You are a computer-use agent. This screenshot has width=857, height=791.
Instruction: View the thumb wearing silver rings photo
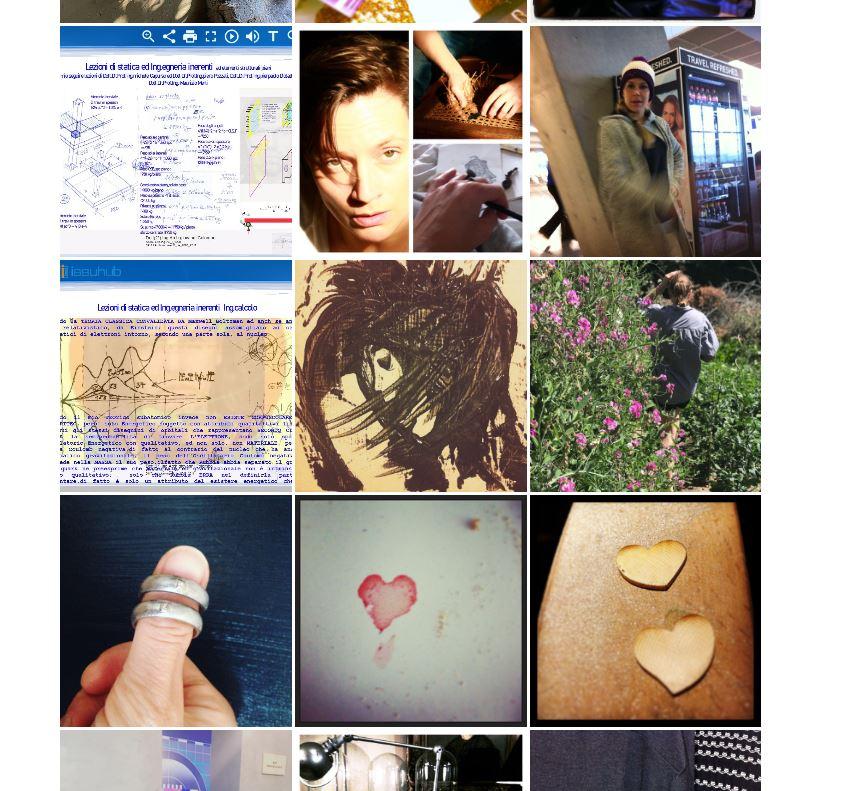(x=176, y=611)
